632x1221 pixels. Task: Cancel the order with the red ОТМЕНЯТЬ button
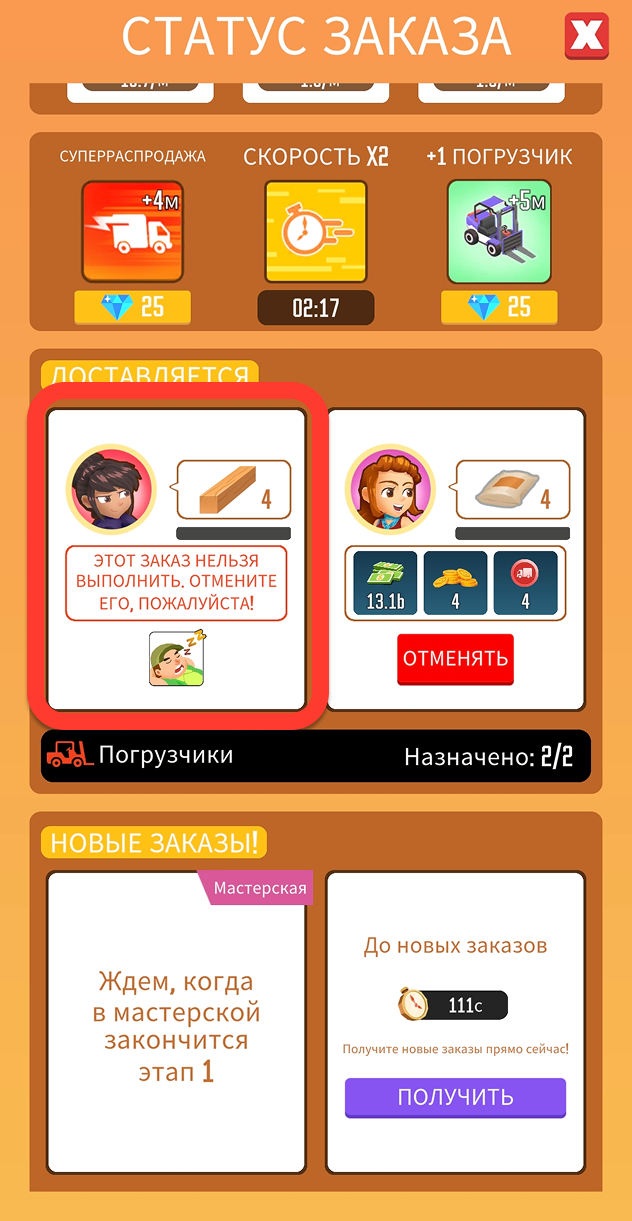point(455,659)
